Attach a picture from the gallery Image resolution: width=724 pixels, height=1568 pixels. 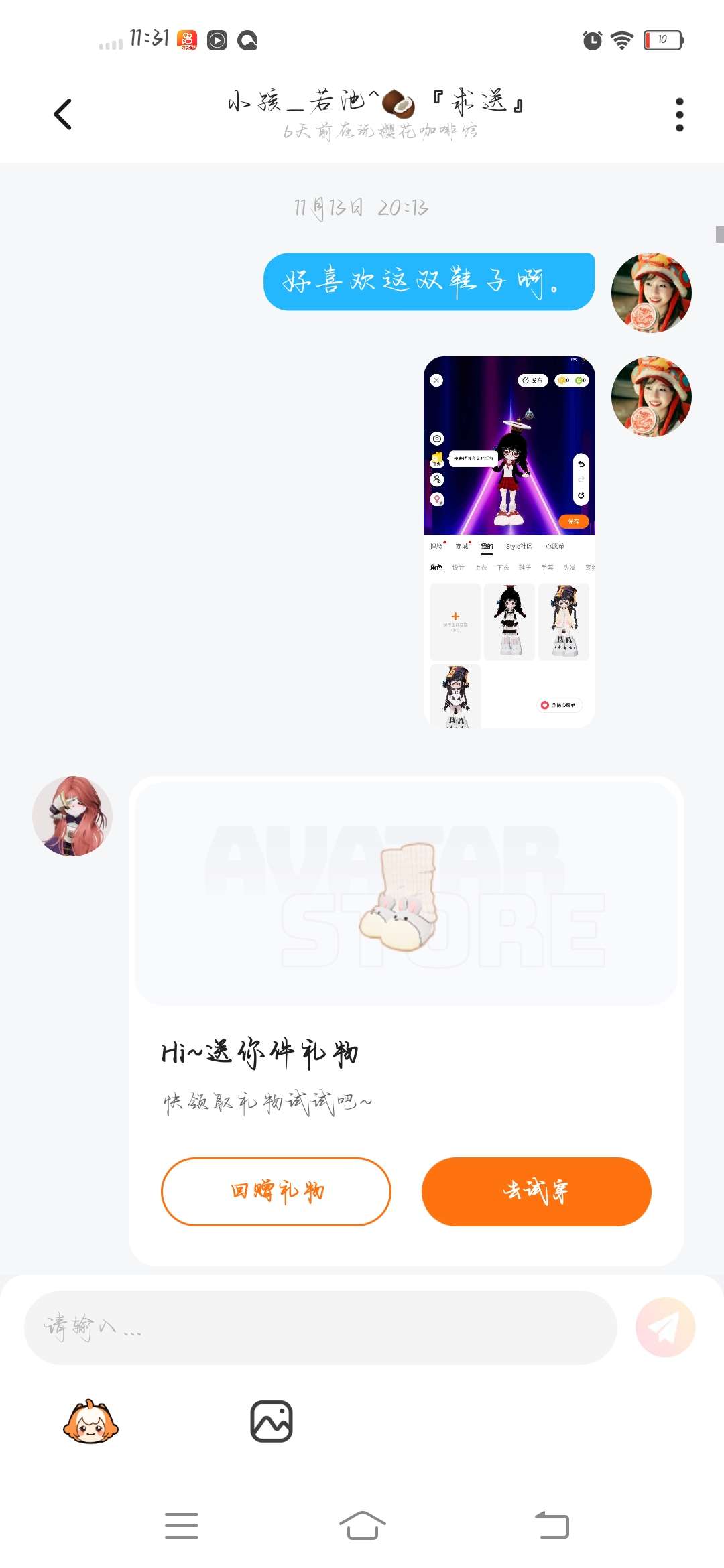(271, 1421)
